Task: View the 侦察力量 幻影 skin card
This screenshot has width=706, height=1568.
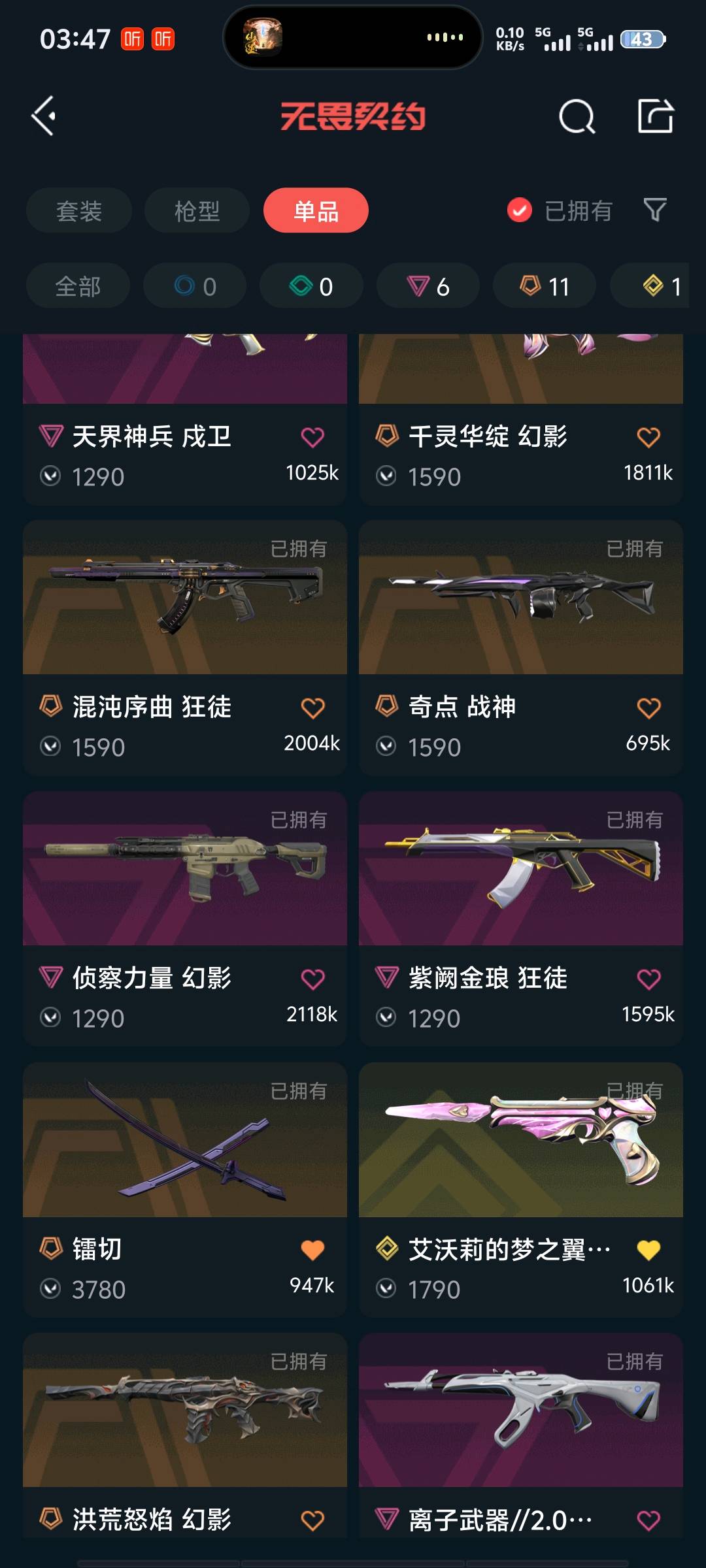Action: tap(185, 869)
